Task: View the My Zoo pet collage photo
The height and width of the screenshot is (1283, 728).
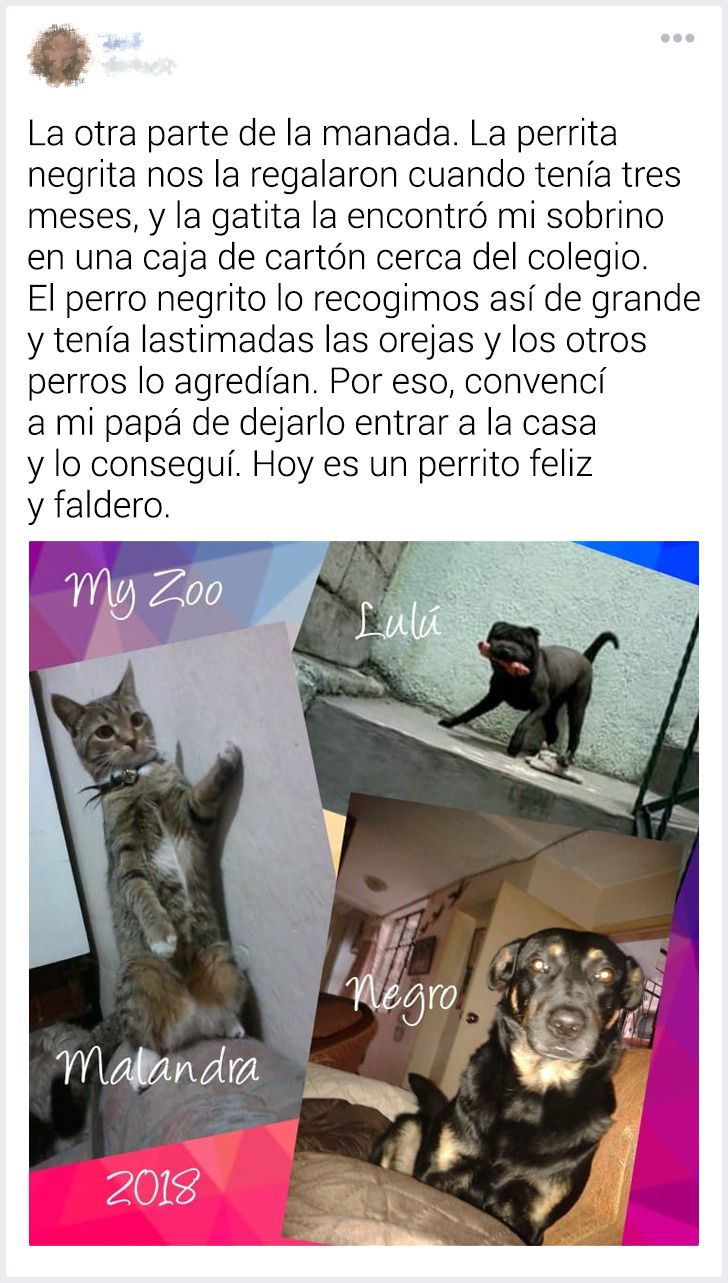Action: [364, 892]
